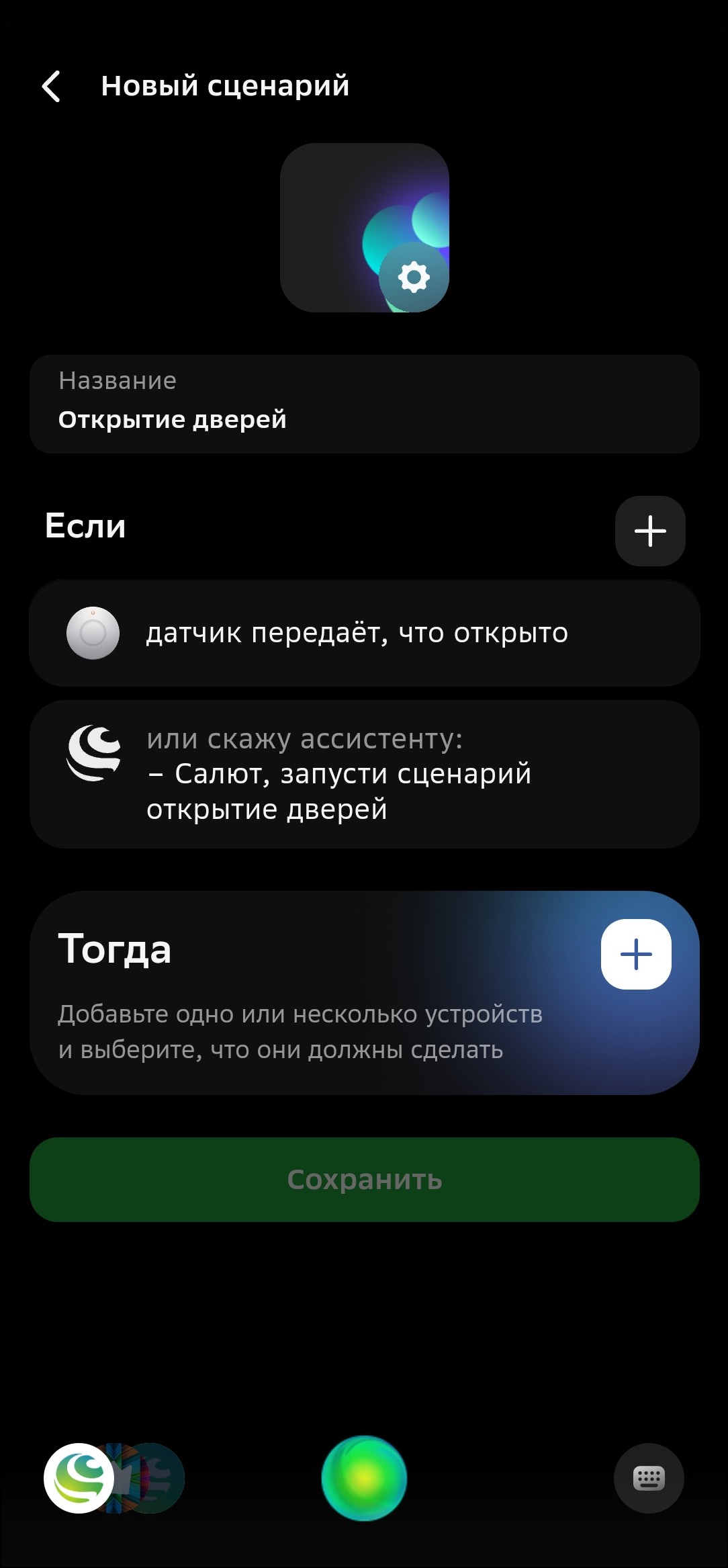Open the датчик передаёт, что открыто condition

[x=364, y=633]
